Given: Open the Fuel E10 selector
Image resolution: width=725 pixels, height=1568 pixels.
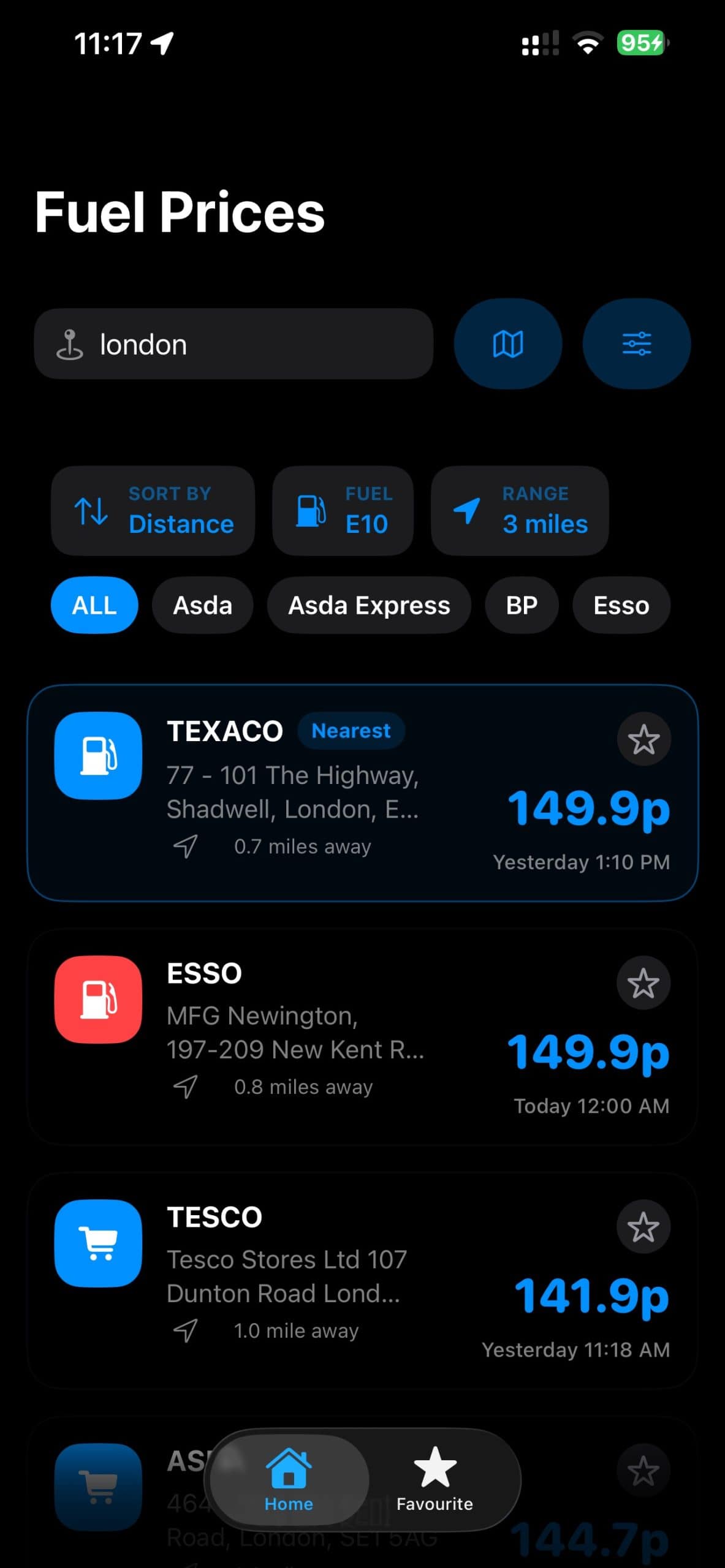Looking at the screenshot, I should (x=343, y=510).
